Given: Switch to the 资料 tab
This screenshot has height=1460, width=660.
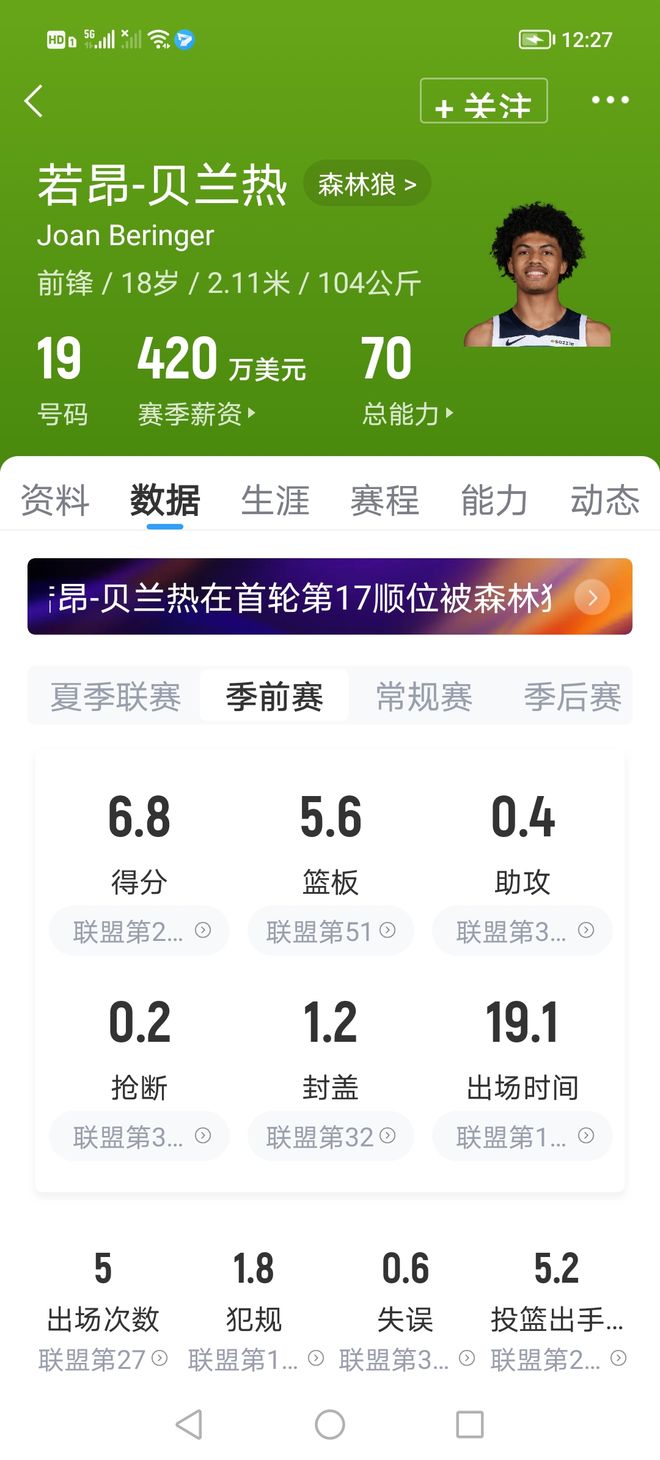Looking at the screenshot, I should pos(56,499).
